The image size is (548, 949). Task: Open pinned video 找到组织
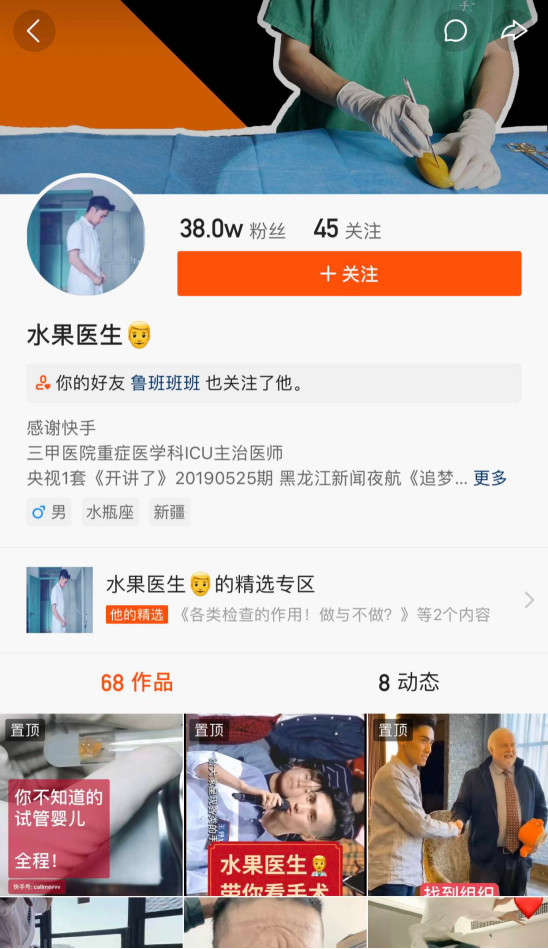458,804
